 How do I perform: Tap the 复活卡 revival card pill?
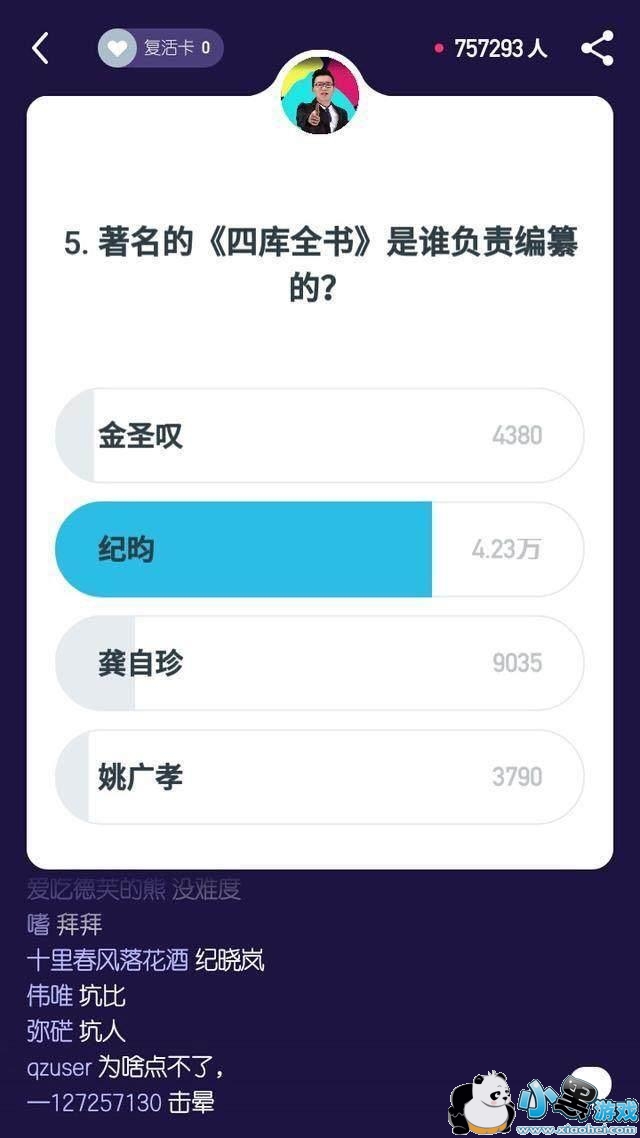pos(160,48)
